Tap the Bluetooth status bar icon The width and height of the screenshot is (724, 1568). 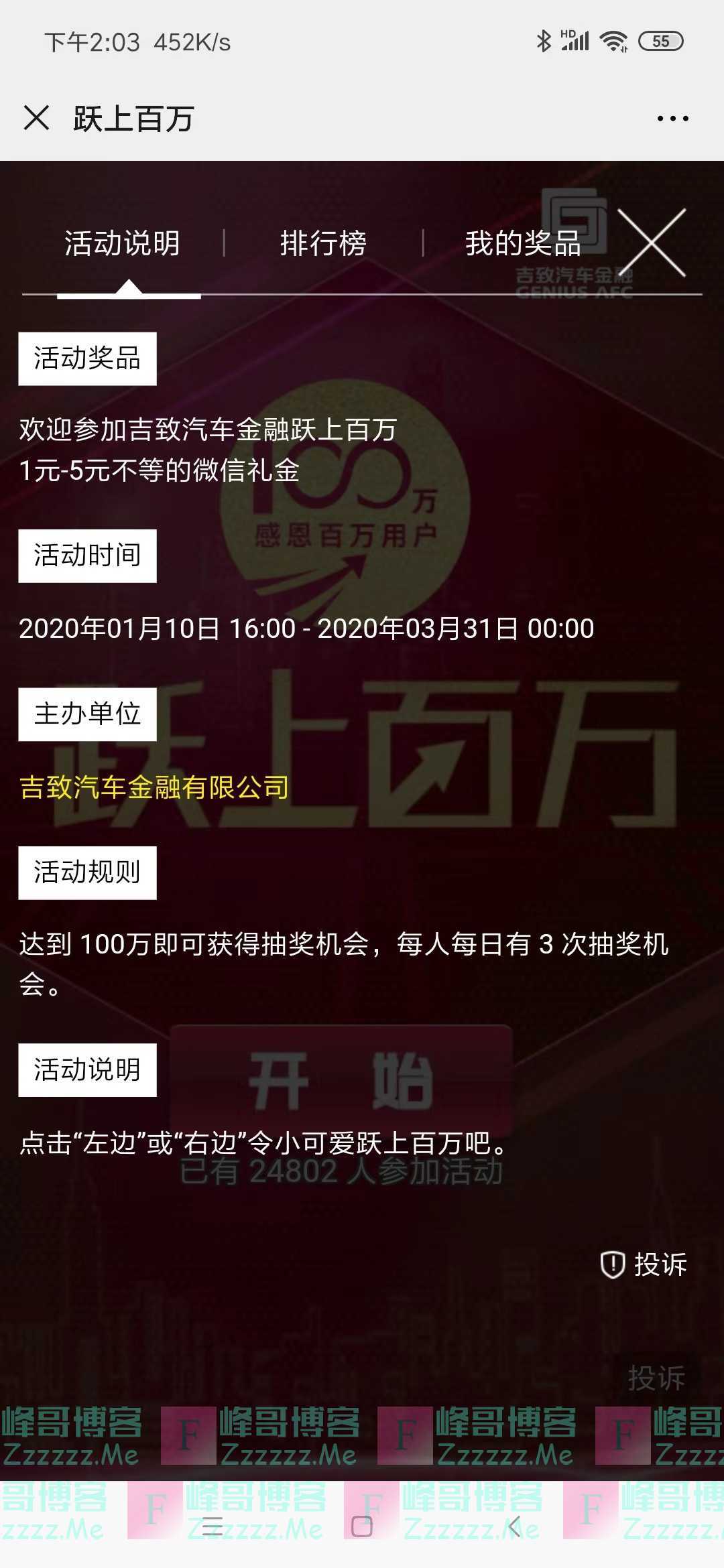(544, 40)
